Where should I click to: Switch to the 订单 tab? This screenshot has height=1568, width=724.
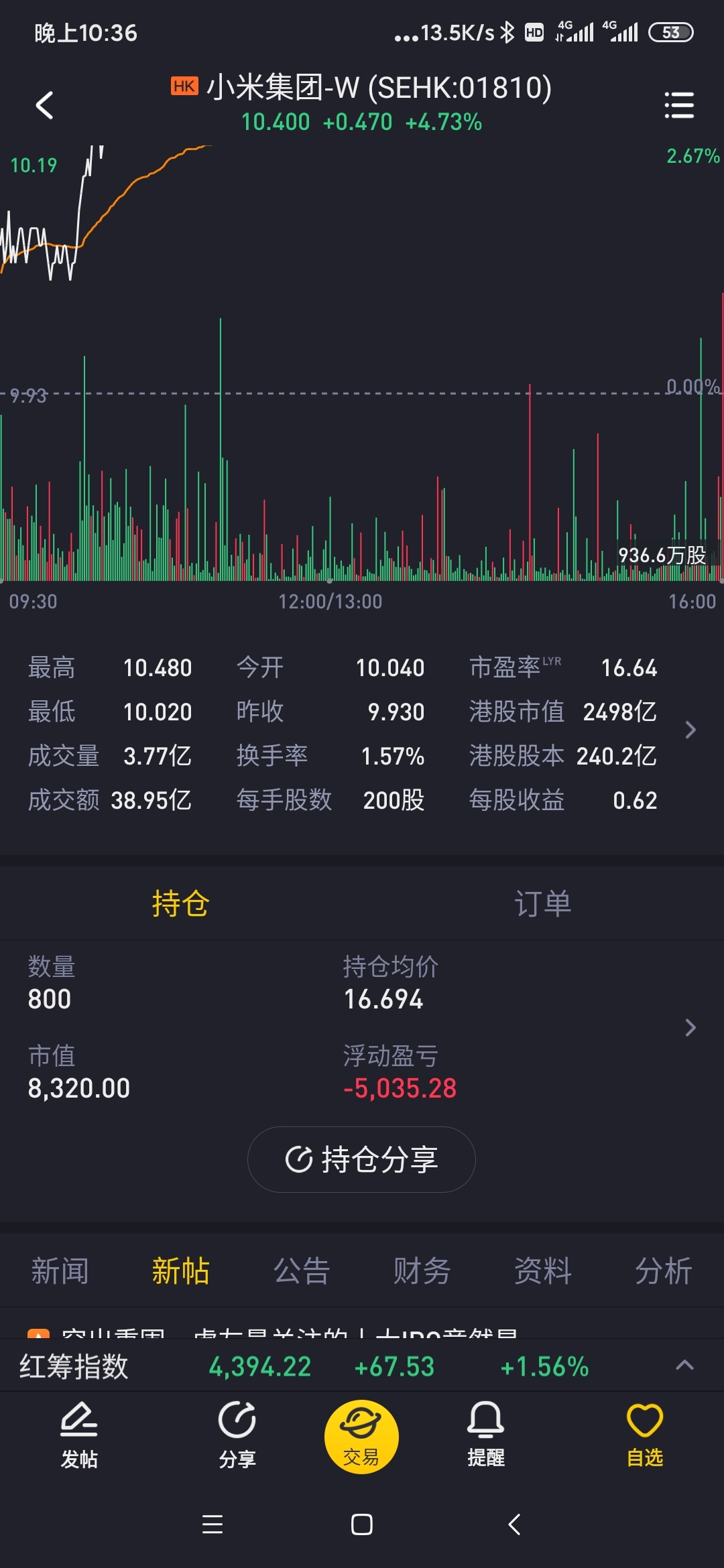tap(542, 903)
